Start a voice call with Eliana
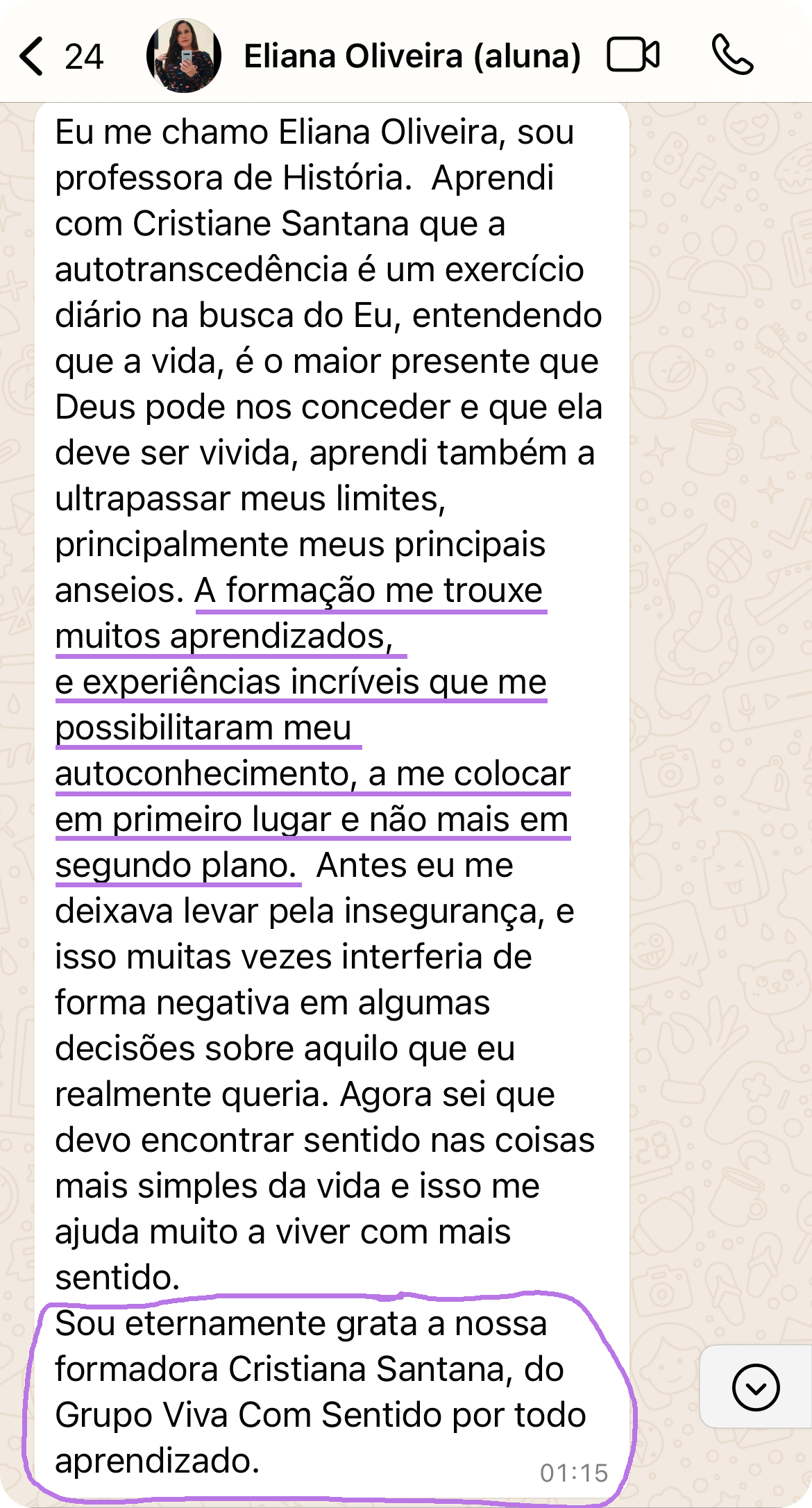The image size is (812, 1508). pyautogui.click(x=732, y=55)
